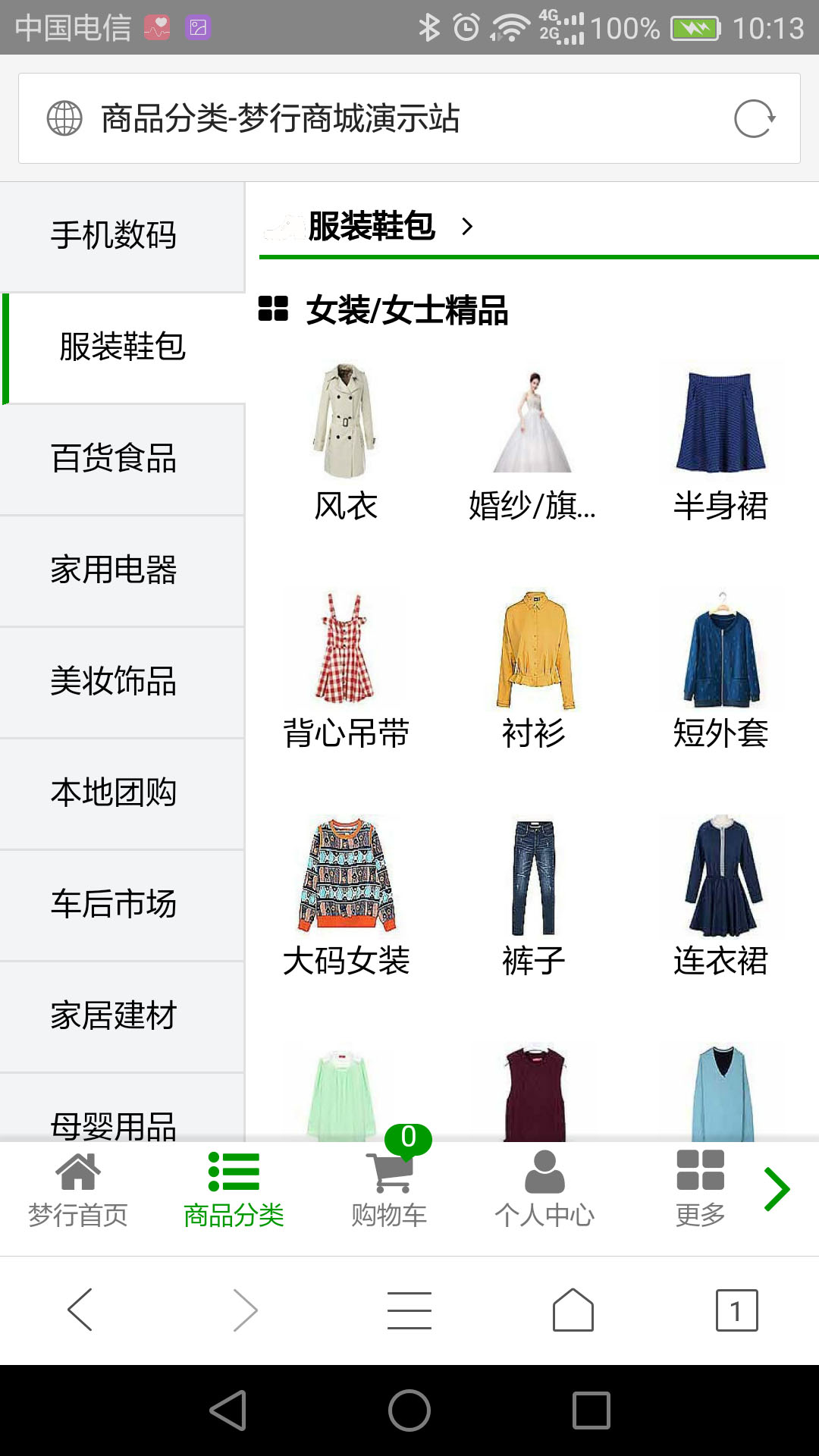
Task: Select 手机数码 category in sidebar
Action: tap(122, 236)
